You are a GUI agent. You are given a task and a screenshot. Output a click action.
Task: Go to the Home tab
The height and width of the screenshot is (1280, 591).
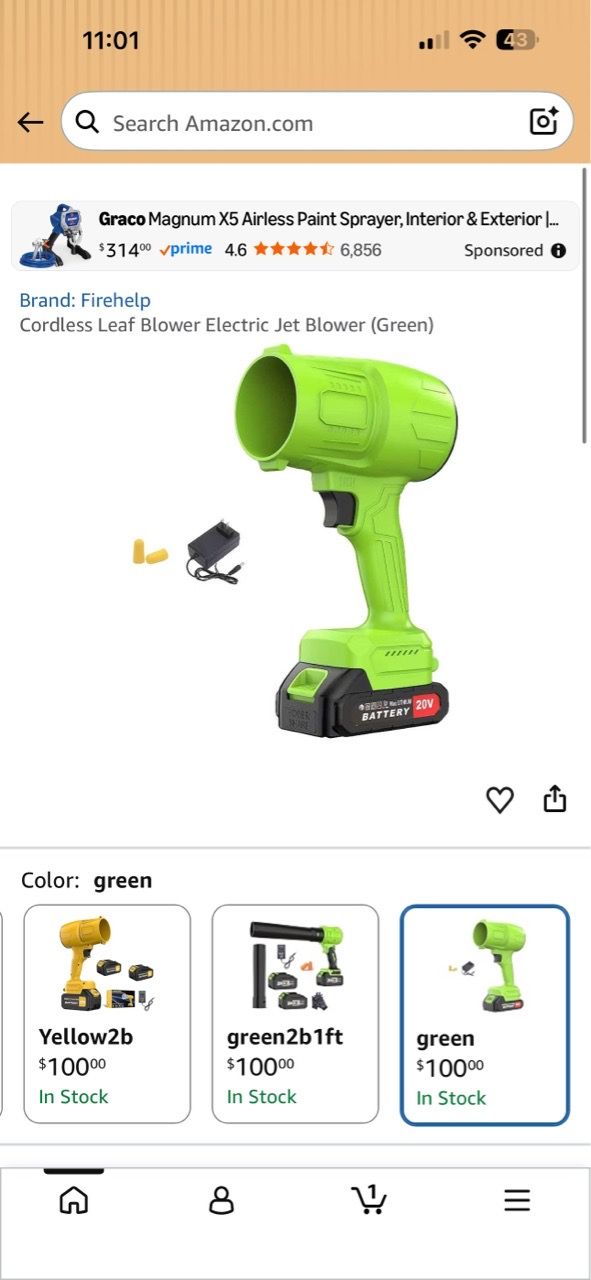click(74, 1200)
